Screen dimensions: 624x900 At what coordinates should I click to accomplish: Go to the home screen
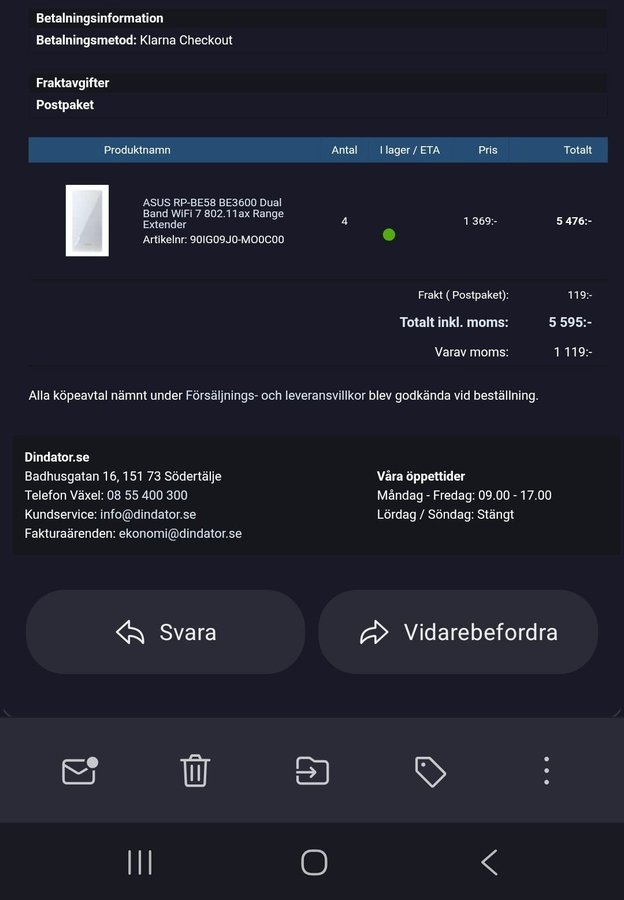click(314, 862)
